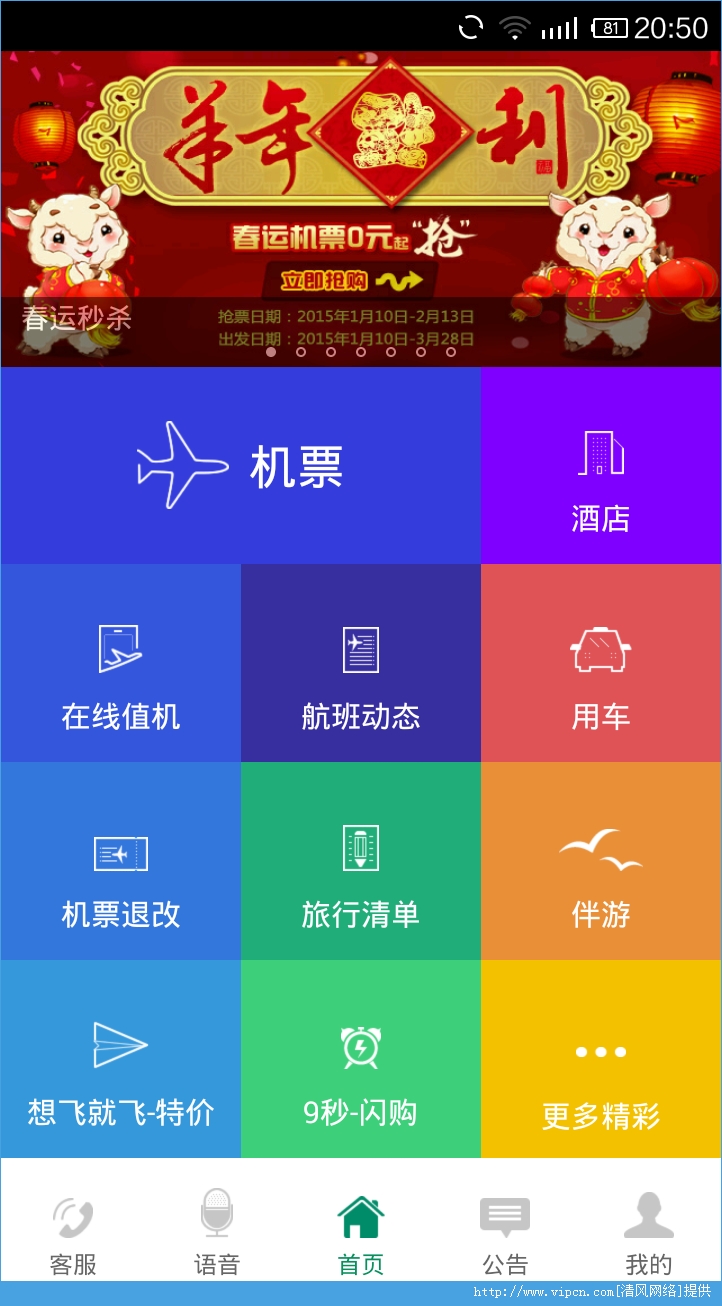Open the 用车 car service tile

[601, 663]
